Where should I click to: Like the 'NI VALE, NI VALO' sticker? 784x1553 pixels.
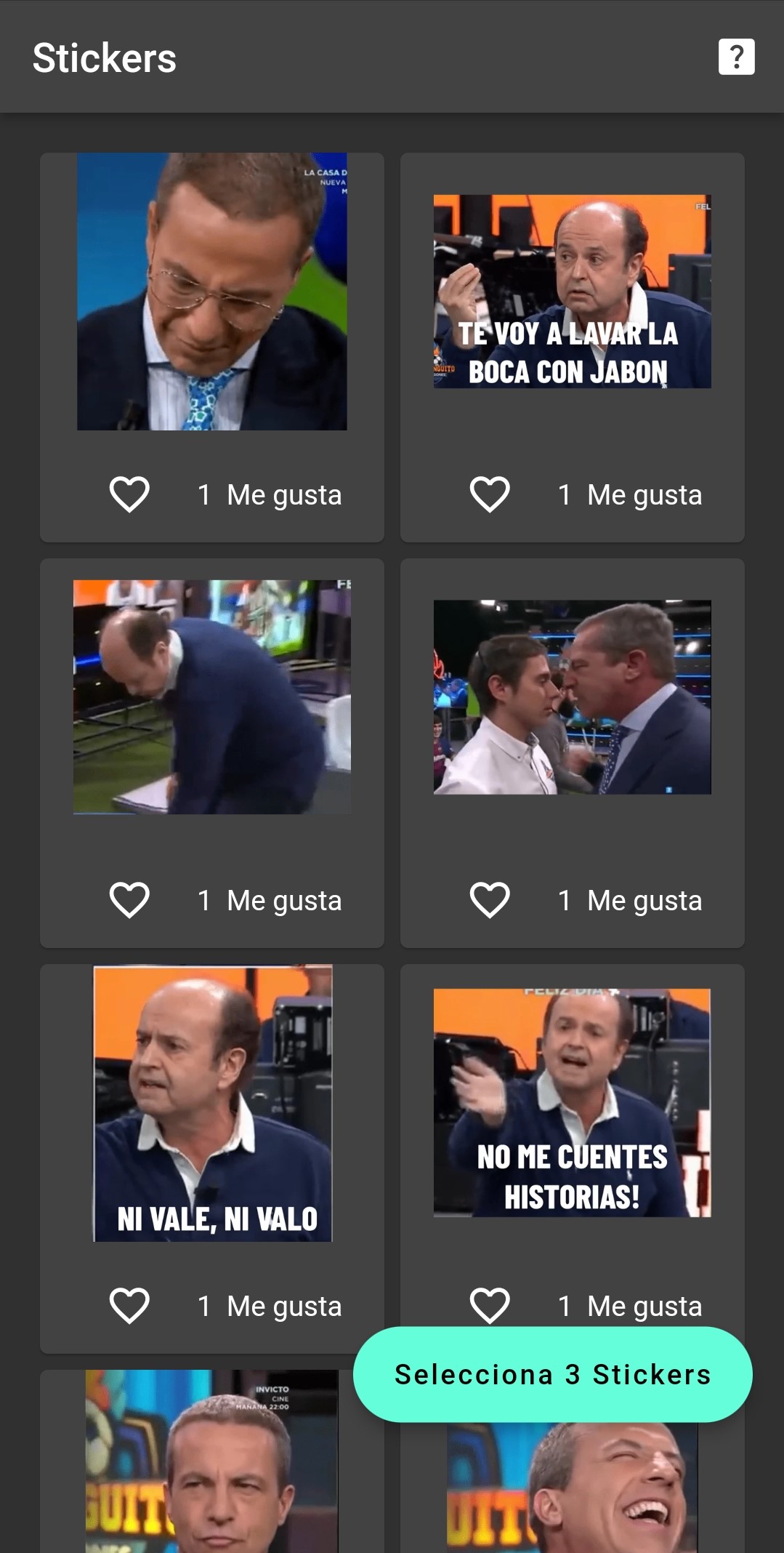(129, 1306)
